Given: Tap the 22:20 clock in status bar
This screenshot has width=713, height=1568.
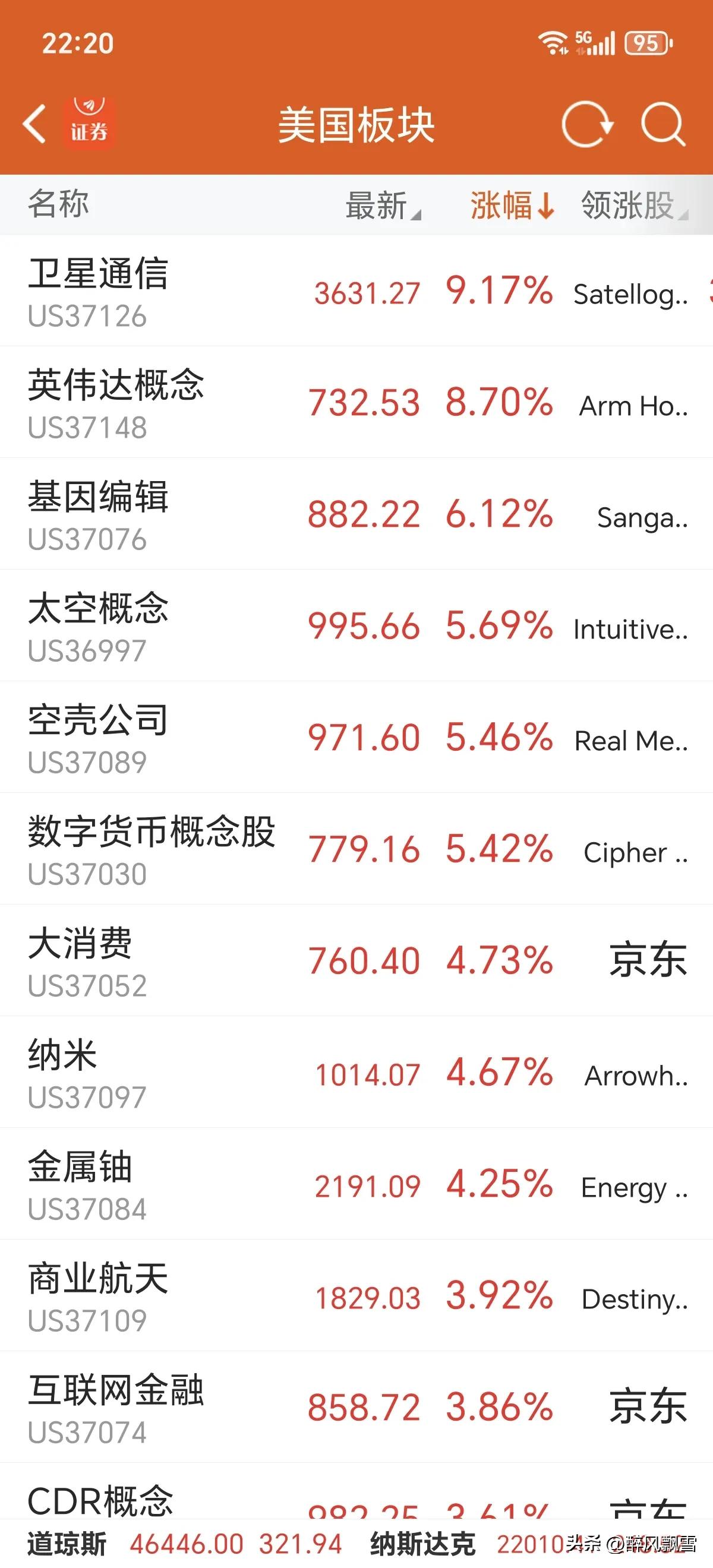Looking at the screenshot, I should click(79, 43).
